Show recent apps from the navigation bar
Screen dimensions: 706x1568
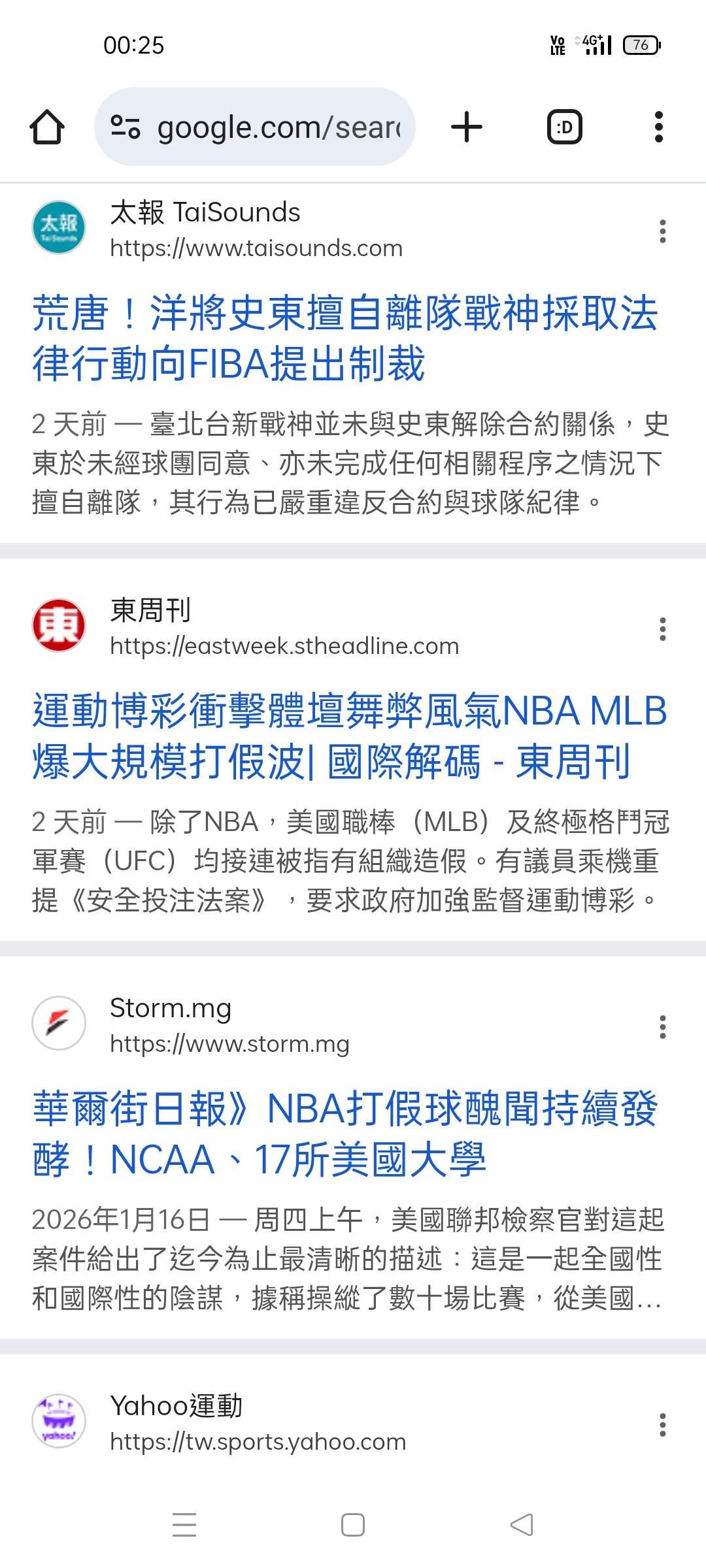[184, 1525]
